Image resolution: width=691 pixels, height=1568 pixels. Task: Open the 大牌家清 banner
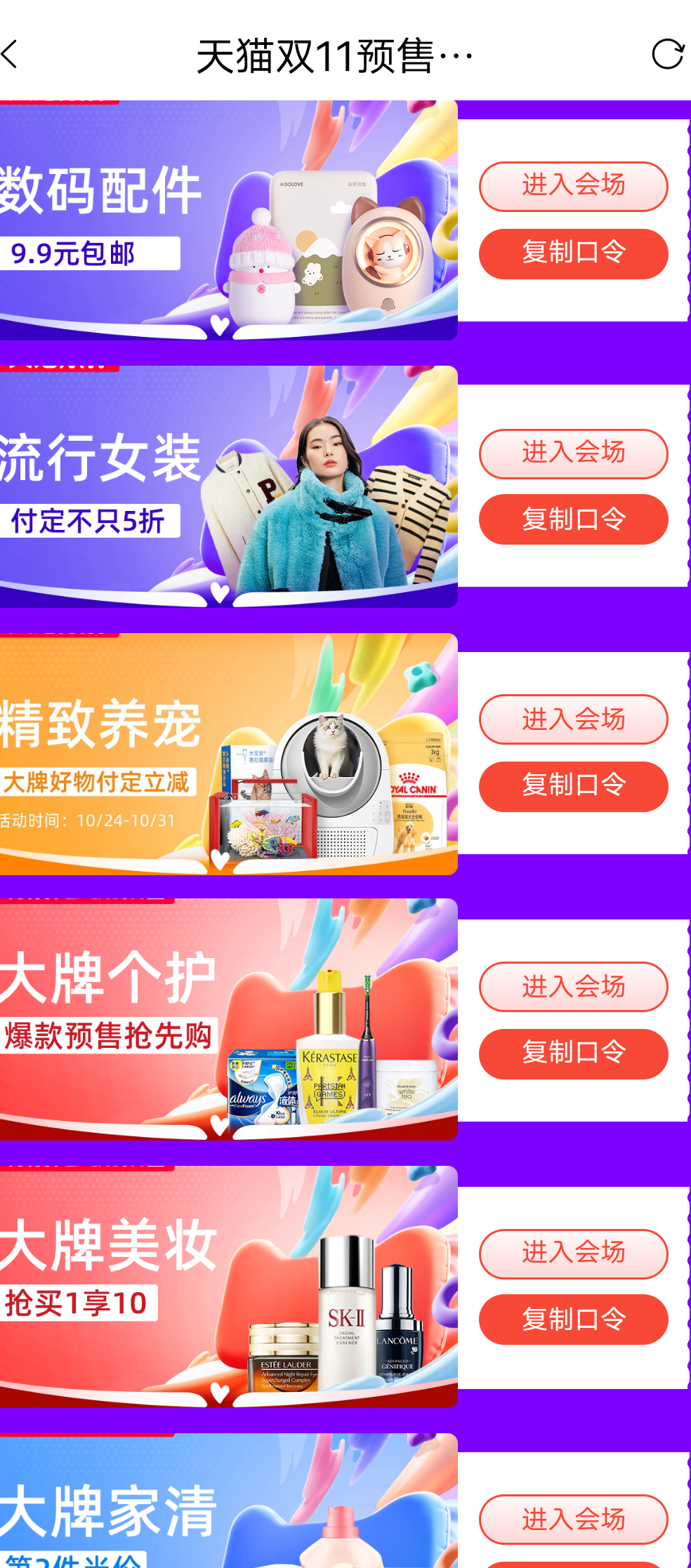pos(228,1509)
